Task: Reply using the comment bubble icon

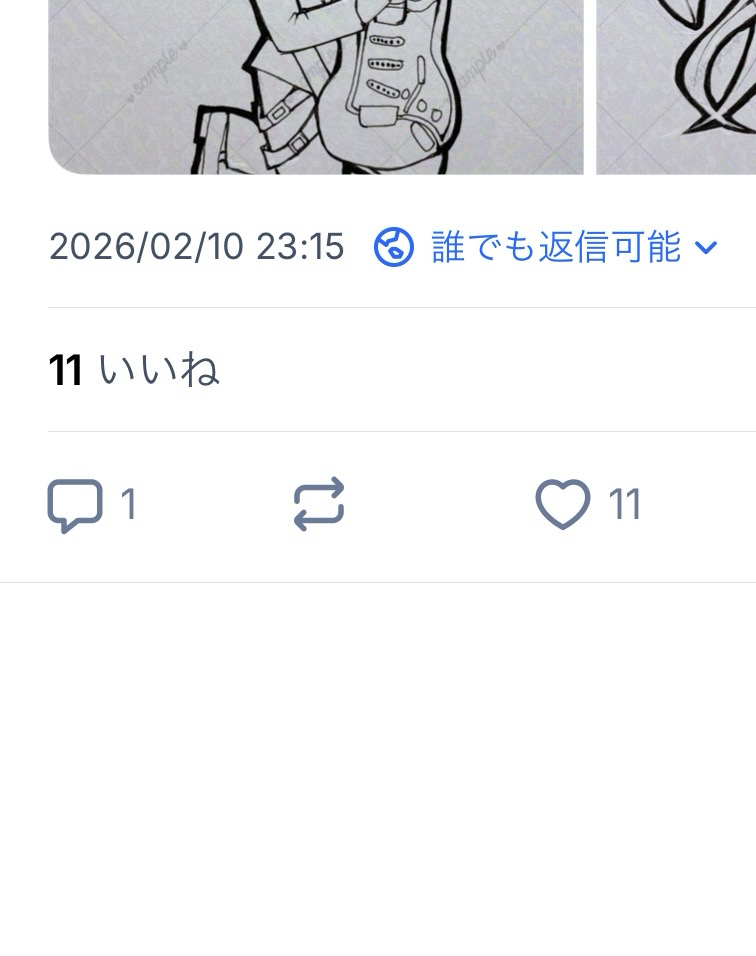Action: tap(75, 505)
